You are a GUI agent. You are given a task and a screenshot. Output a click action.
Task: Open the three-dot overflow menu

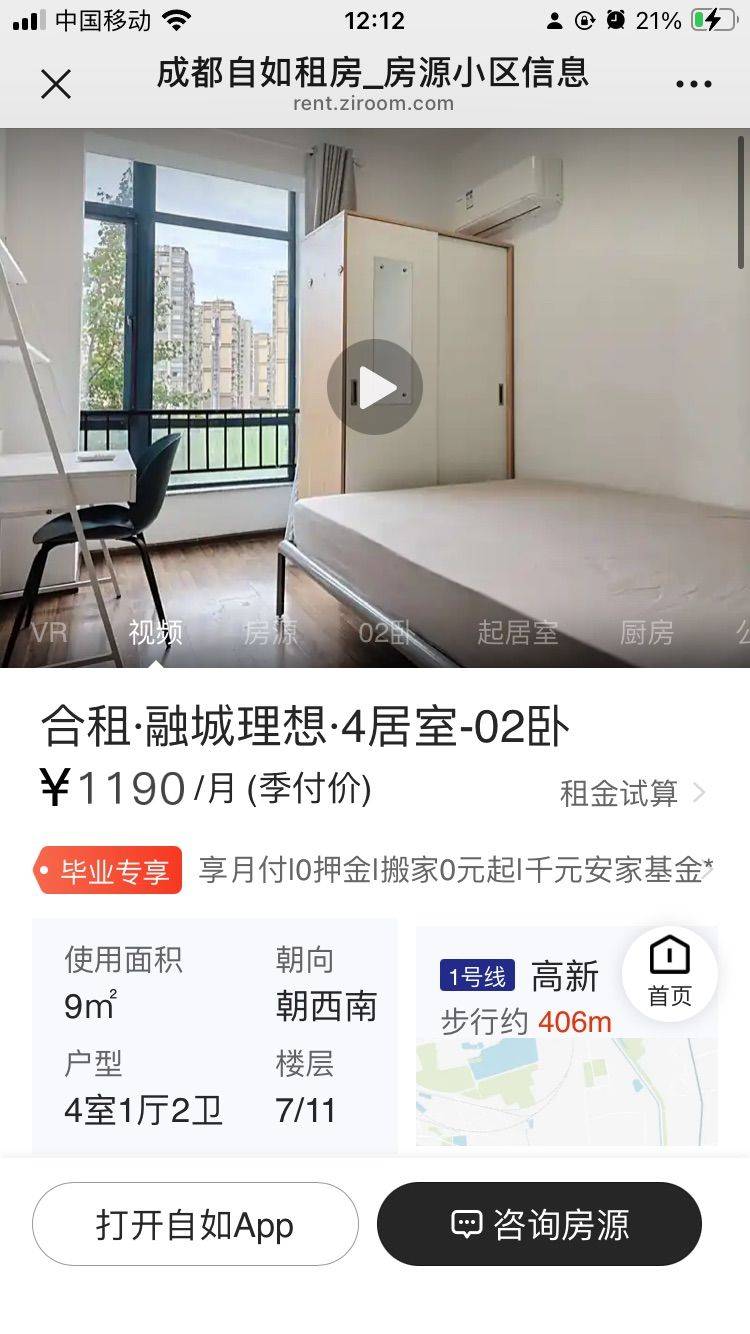point(693,84)
